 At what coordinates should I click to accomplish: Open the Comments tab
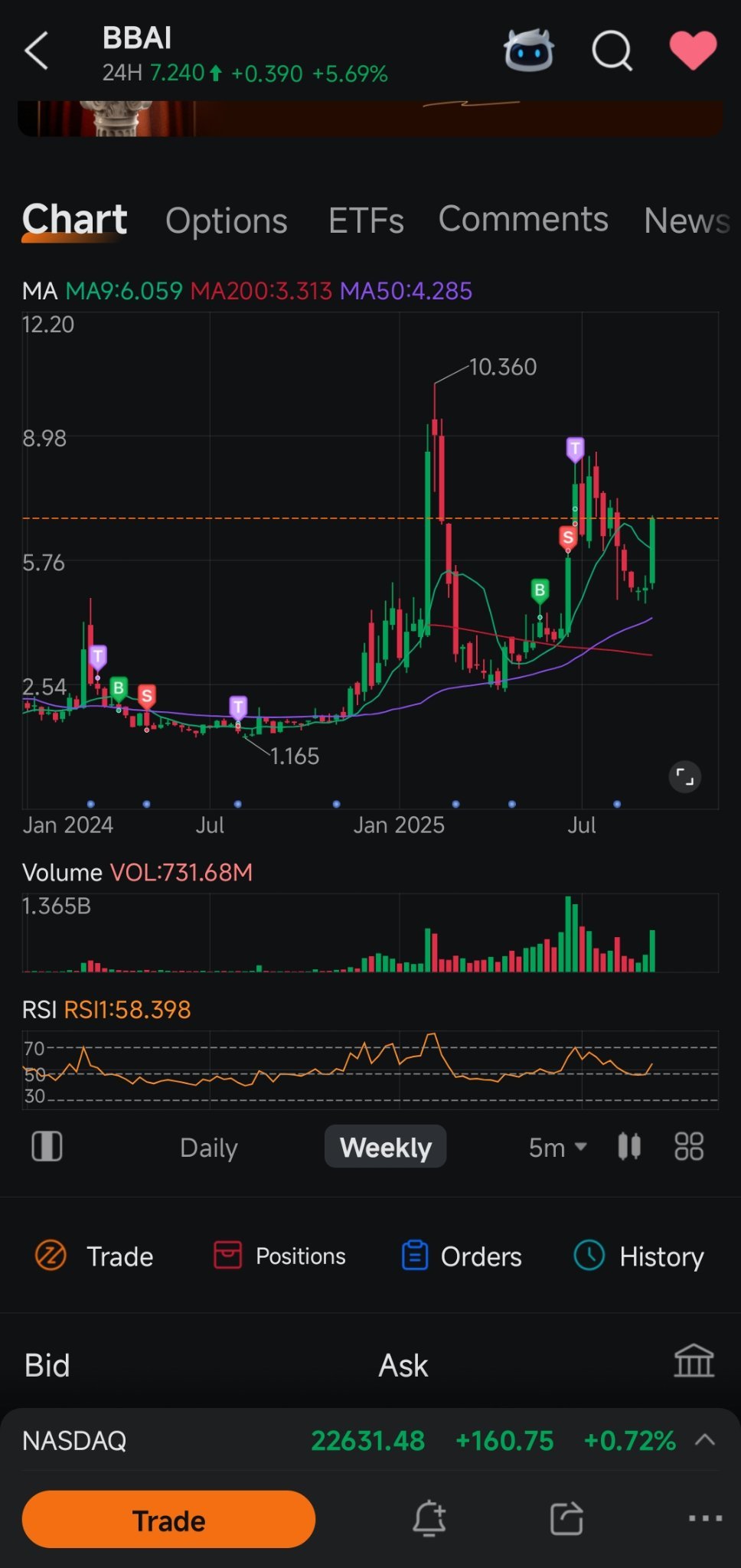(x=524, y=219)
